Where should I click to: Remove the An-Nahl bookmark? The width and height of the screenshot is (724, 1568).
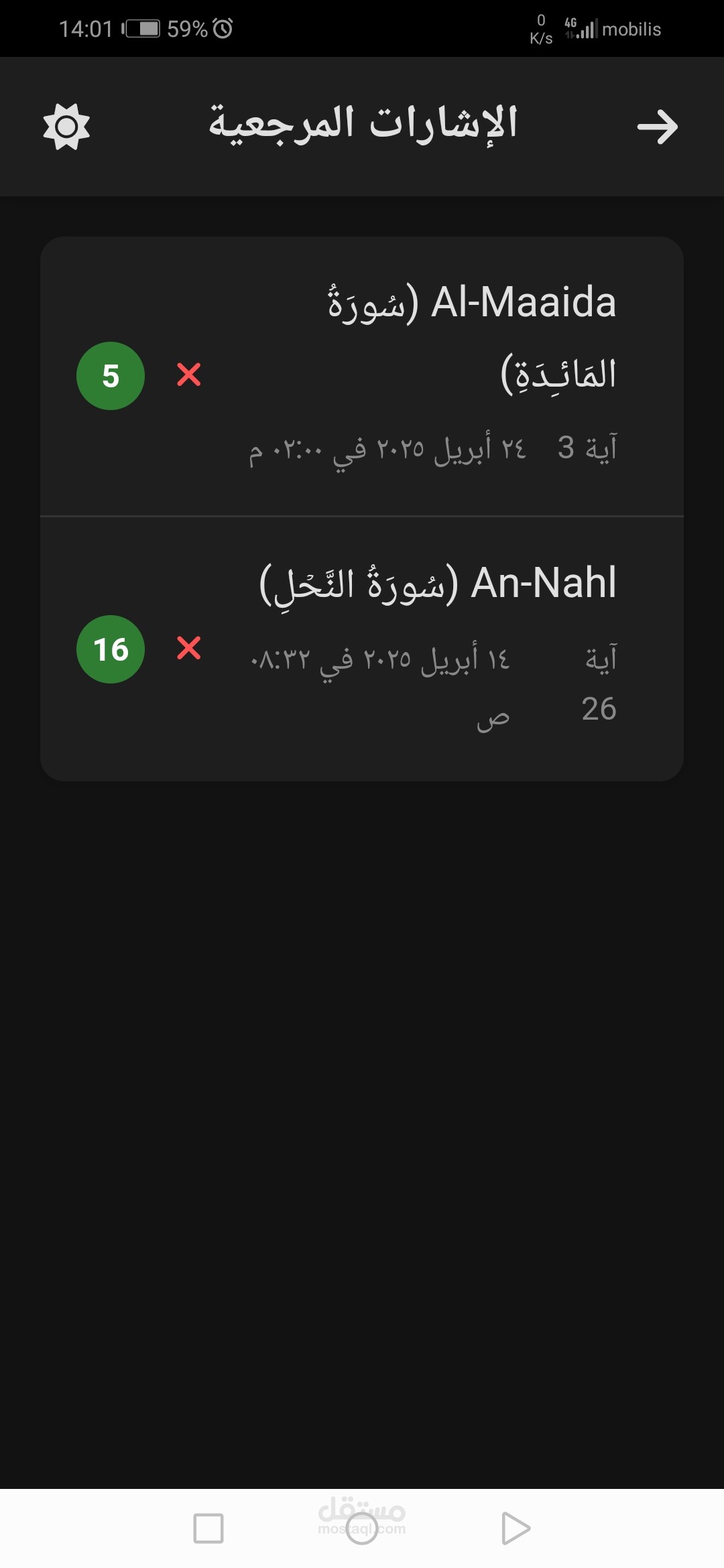point(189,648)
